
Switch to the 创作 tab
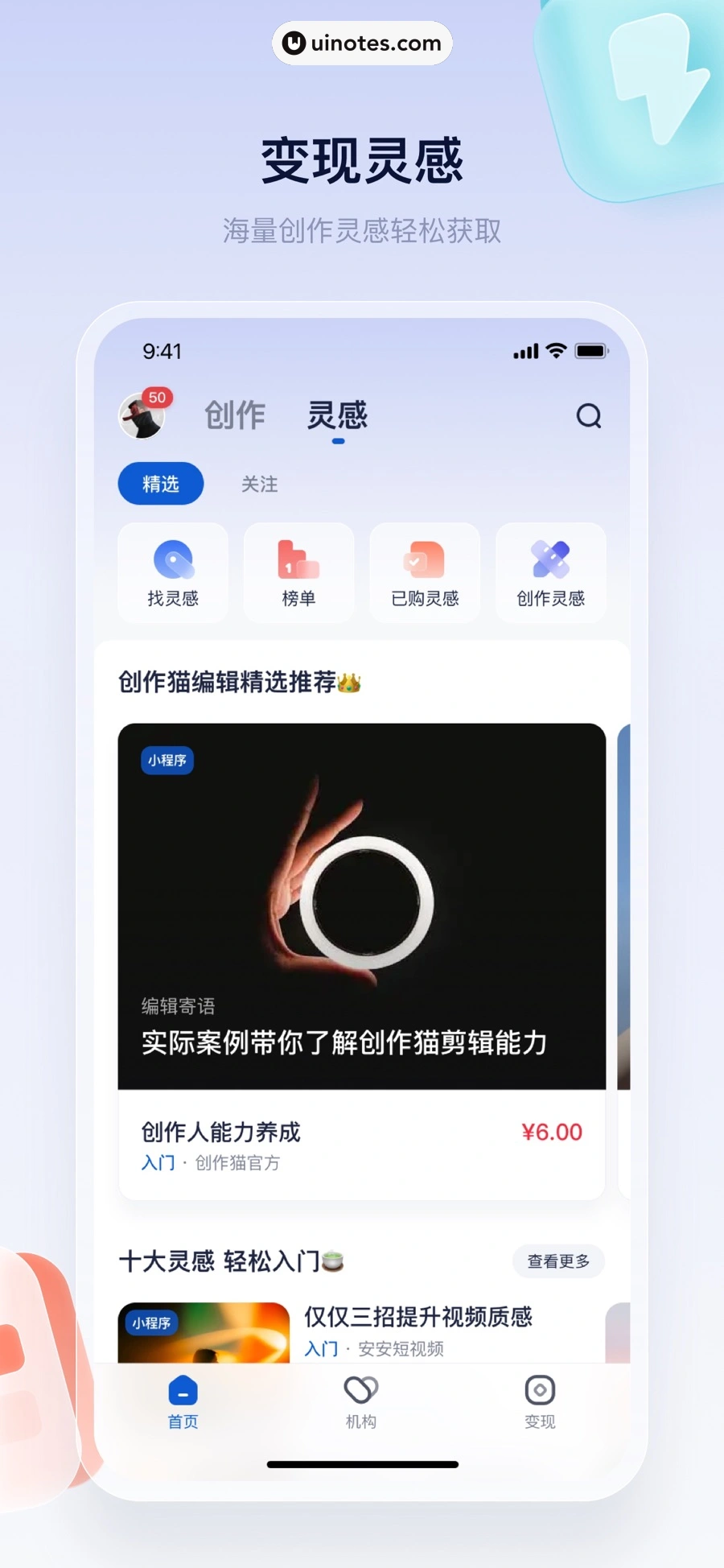[234, 416]
